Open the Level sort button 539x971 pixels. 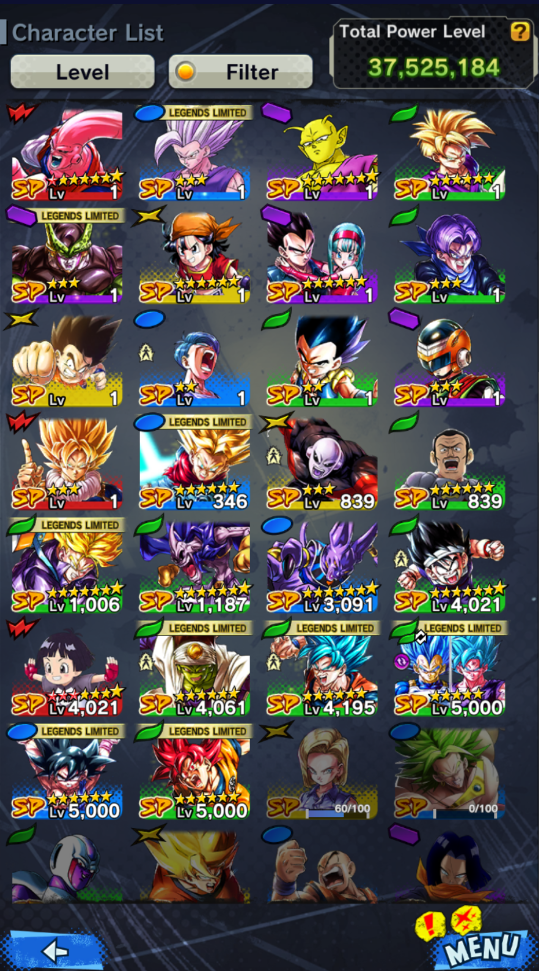tap(82, 72)
